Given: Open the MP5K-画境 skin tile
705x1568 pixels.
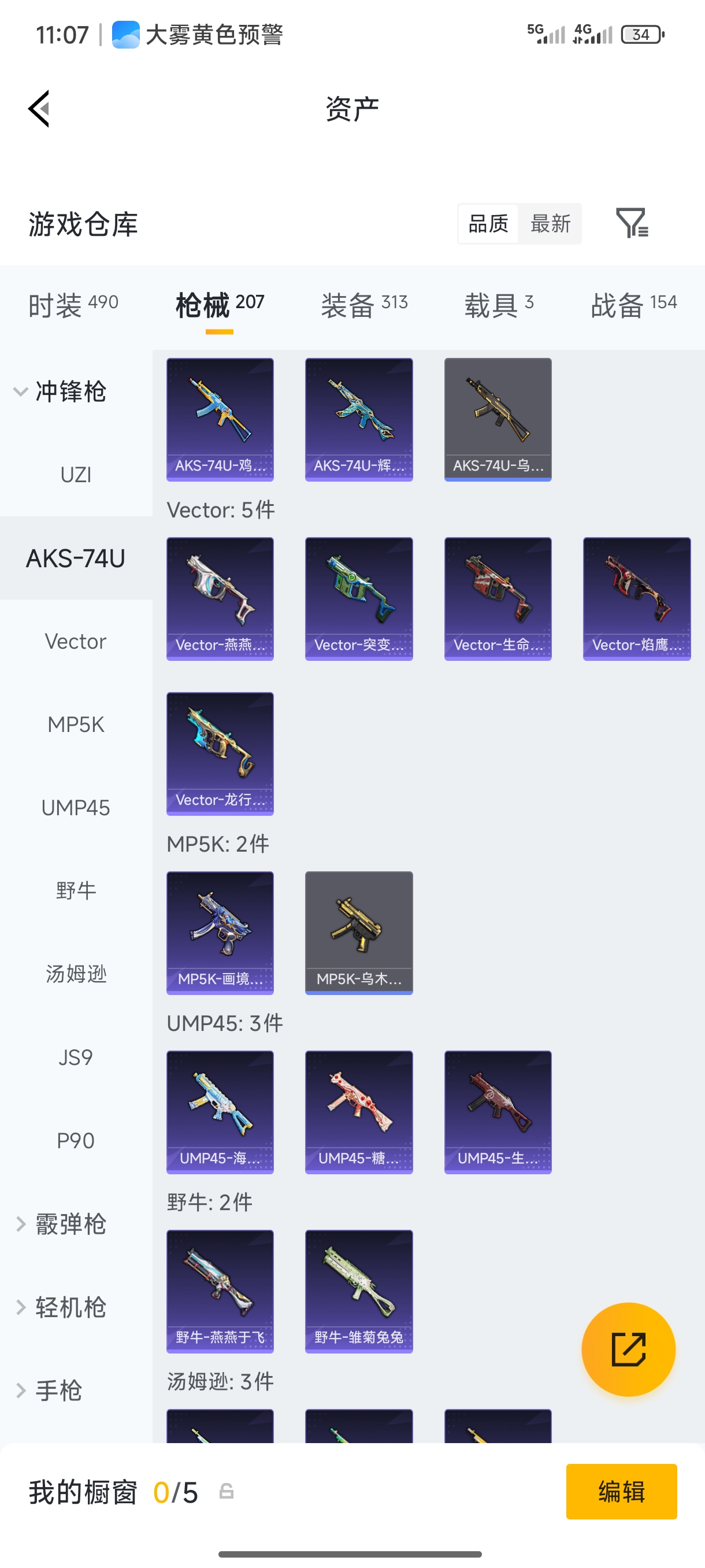Looking at the screenshot, I should pyautogui.click(x=220, y=933).
